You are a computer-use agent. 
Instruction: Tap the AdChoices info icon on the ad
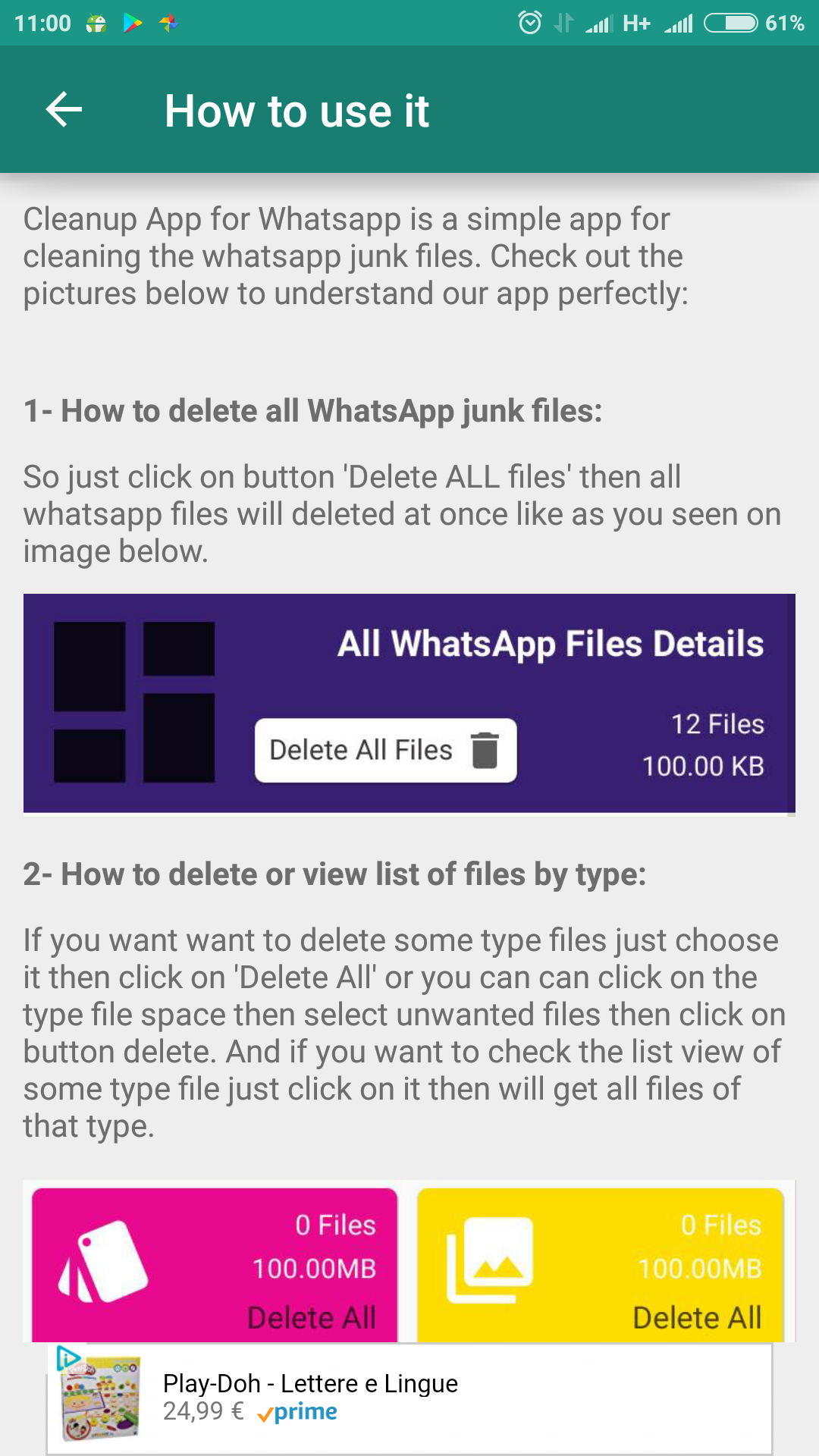[68, 1357]
